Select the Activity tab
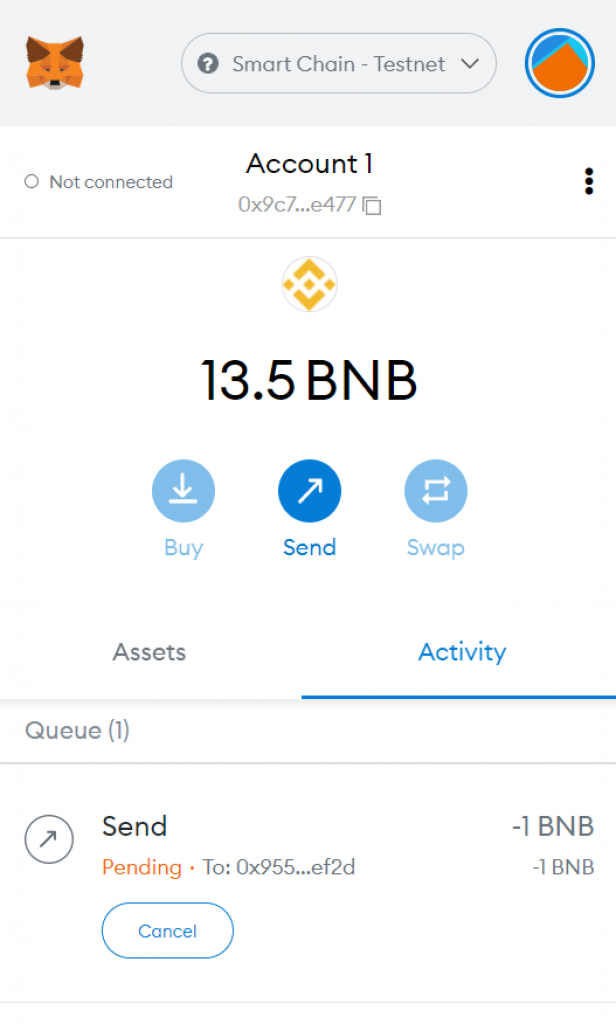The image size is (616, 1024). (x=462, y=652)
